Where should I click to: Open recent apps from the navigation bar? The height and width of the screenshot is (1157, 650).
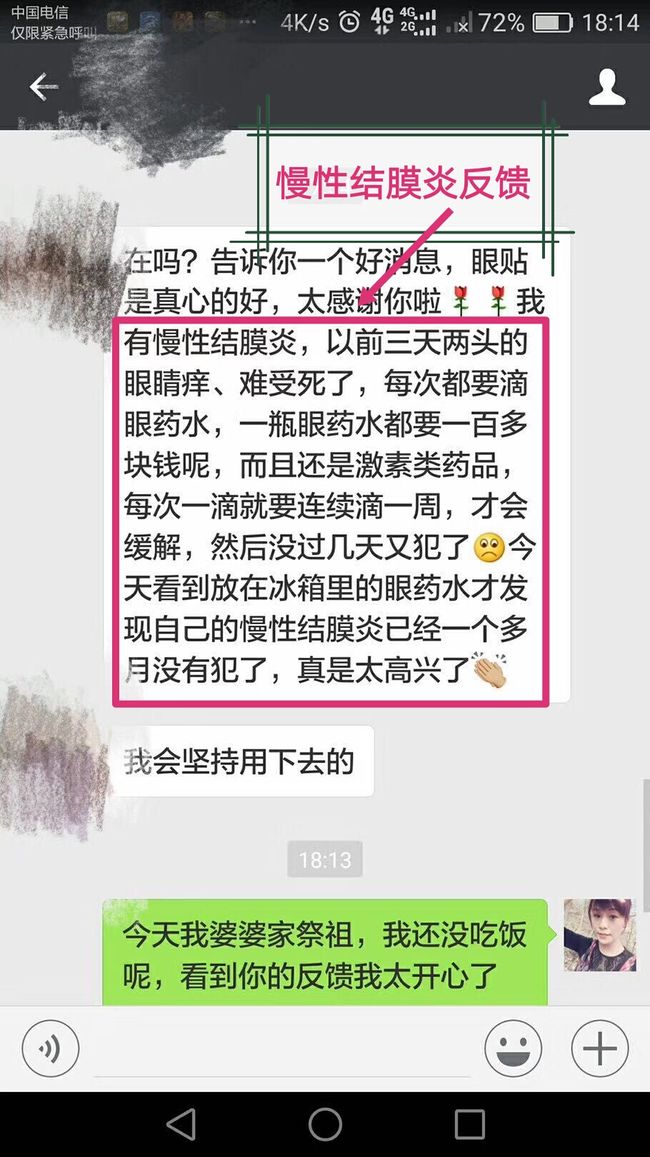(469, 1125)
